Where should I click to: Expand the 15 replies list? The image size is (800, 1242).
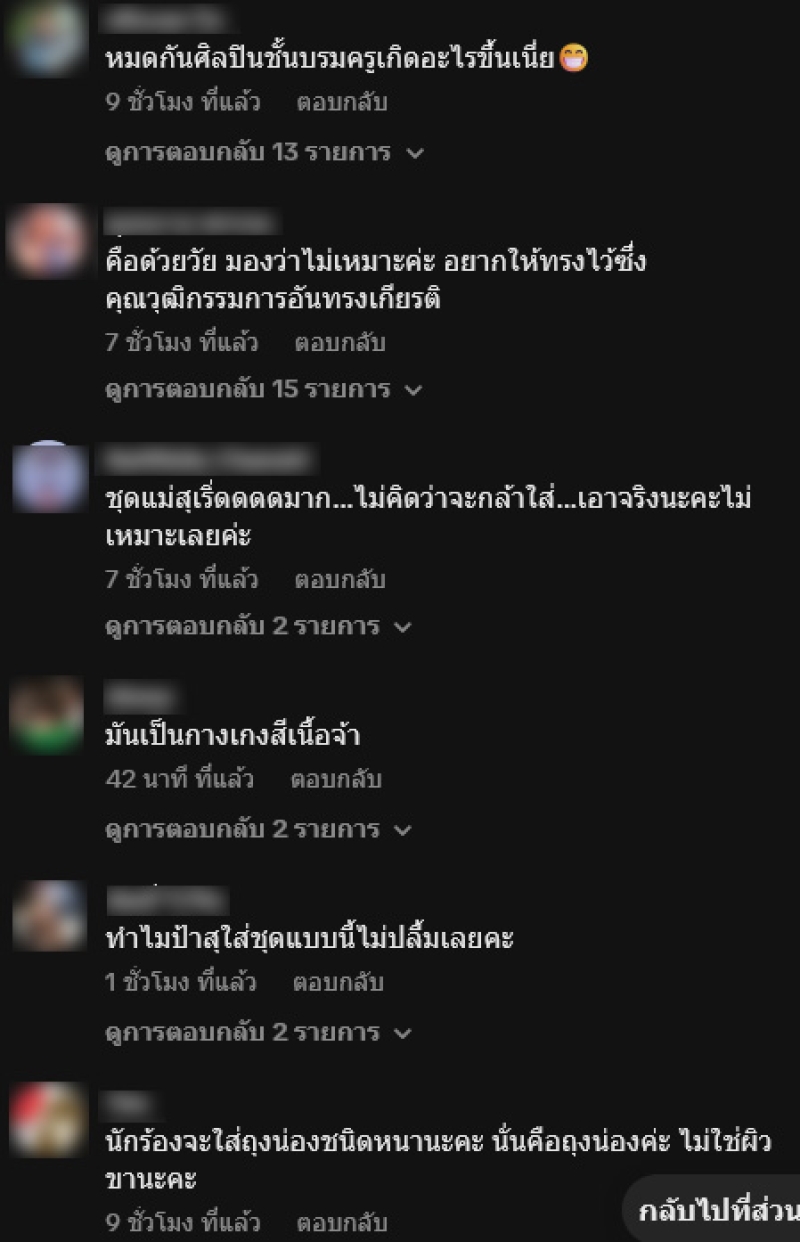(264, 389)
